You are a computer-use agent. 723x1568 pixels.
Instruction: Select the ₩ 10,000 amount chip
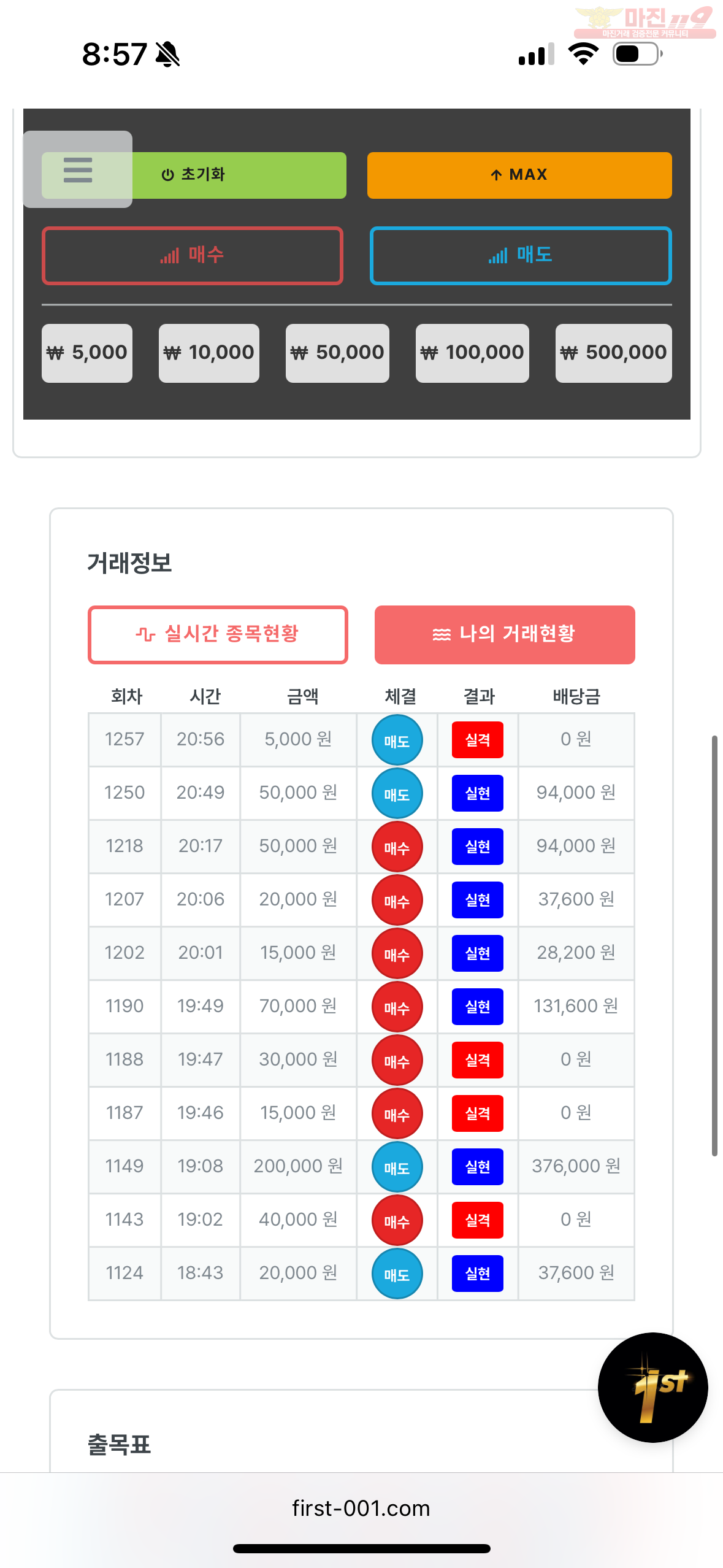[x=209, y=353]
